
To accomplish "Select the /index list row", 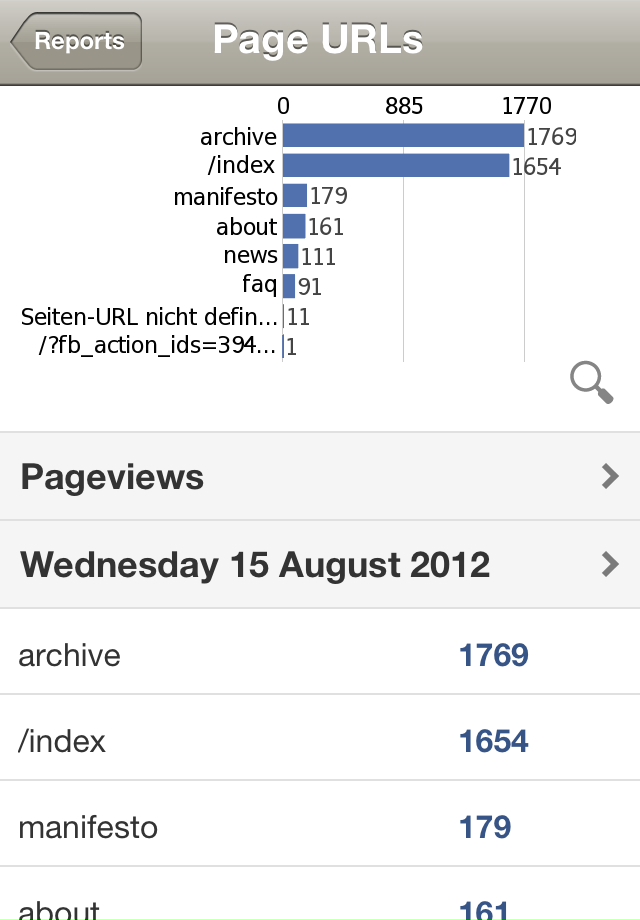I will tap(320, 741).
